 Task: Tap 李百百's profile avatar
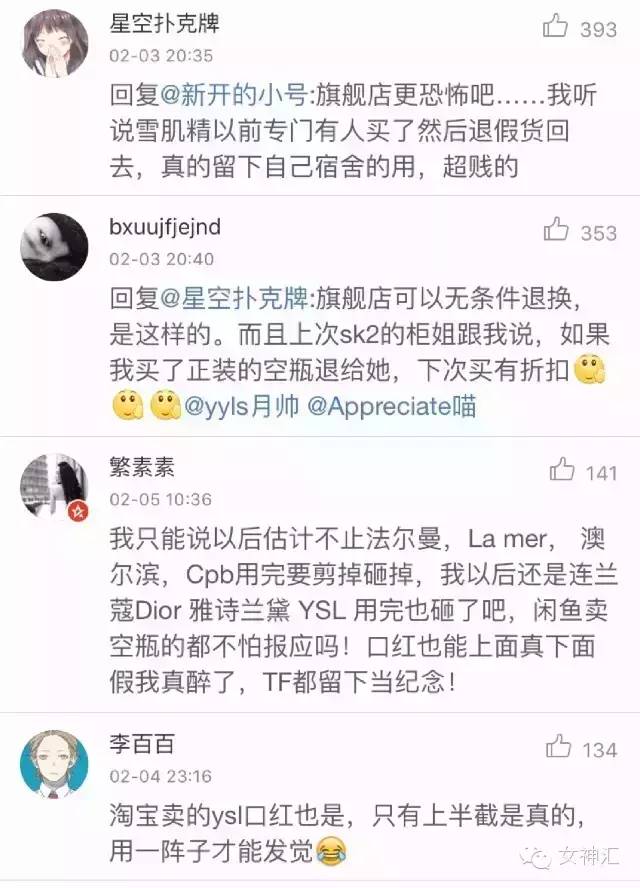point(54,763)
